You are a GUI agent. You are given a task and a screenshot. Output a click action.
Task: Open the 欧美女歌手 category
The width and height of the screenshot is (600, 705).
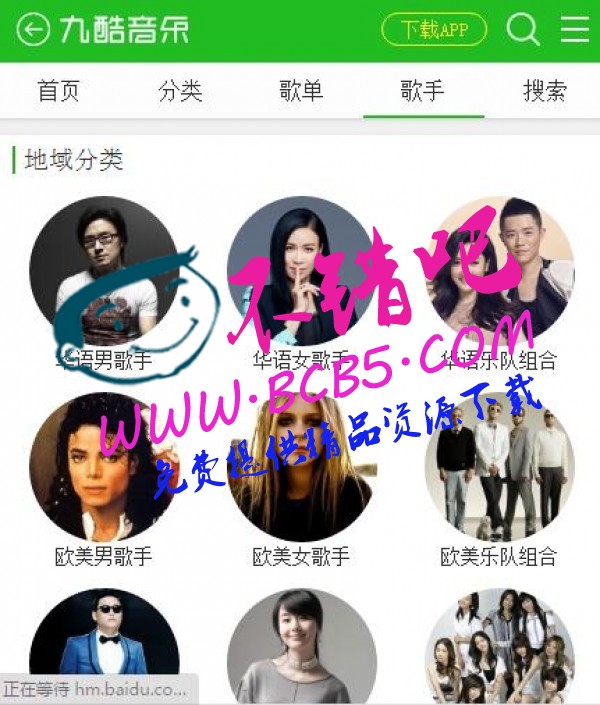[x=301, y=467]
